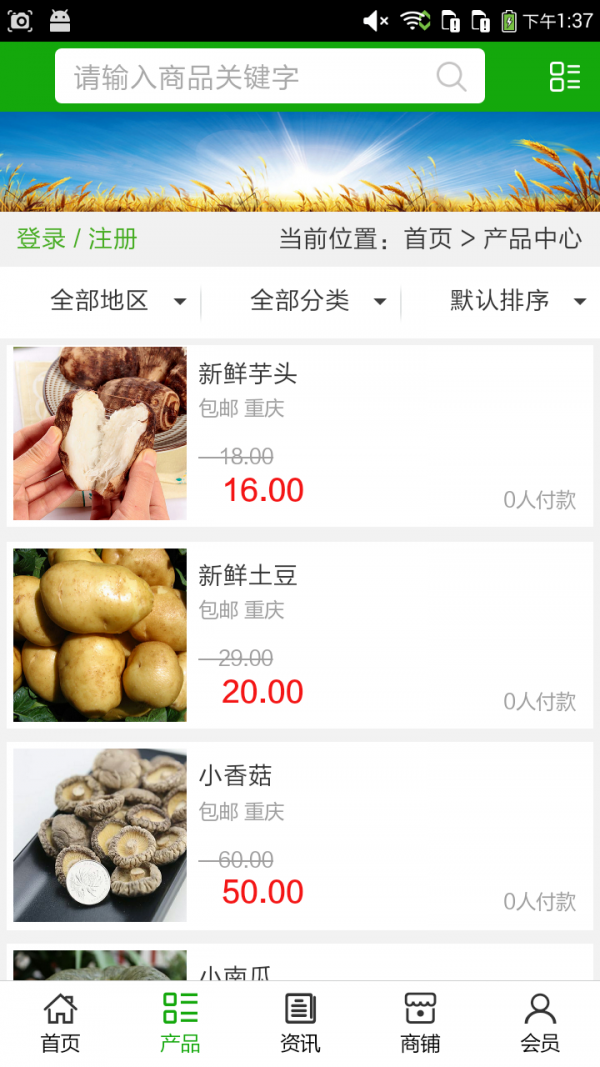Open the category list icon in header
Viewport: 600px width, 1067px height.
[565, 77]
